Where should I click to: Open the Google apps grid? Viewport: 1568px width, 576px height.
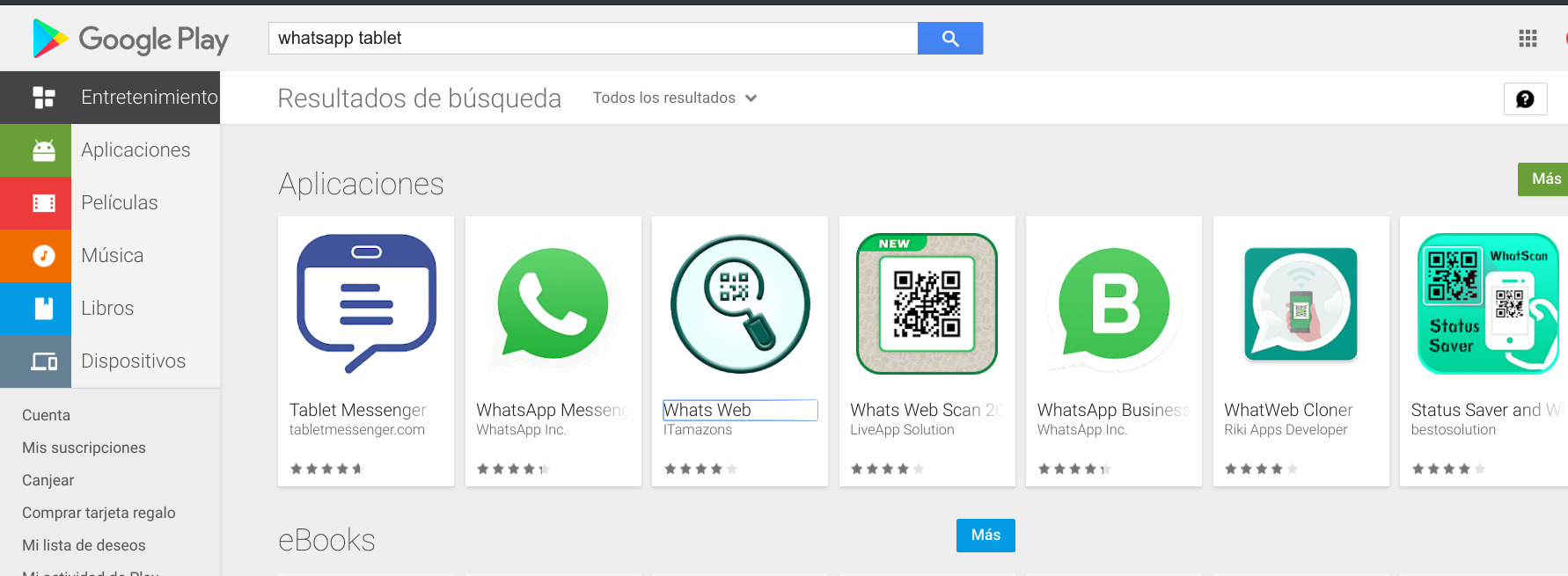(x=1528, y=38)
